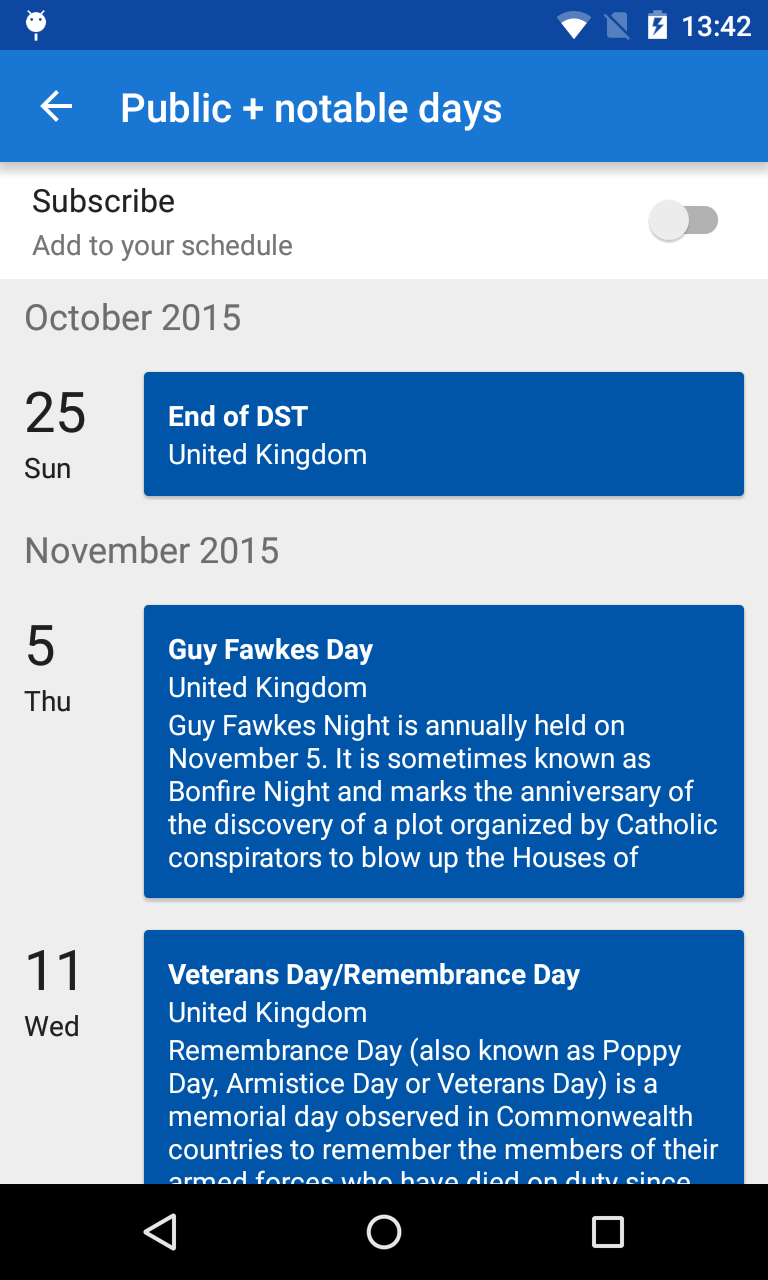This screenshot has height=1280, width=768.
Task: Open the recent apps overview
Action: tap(607, 1232)
